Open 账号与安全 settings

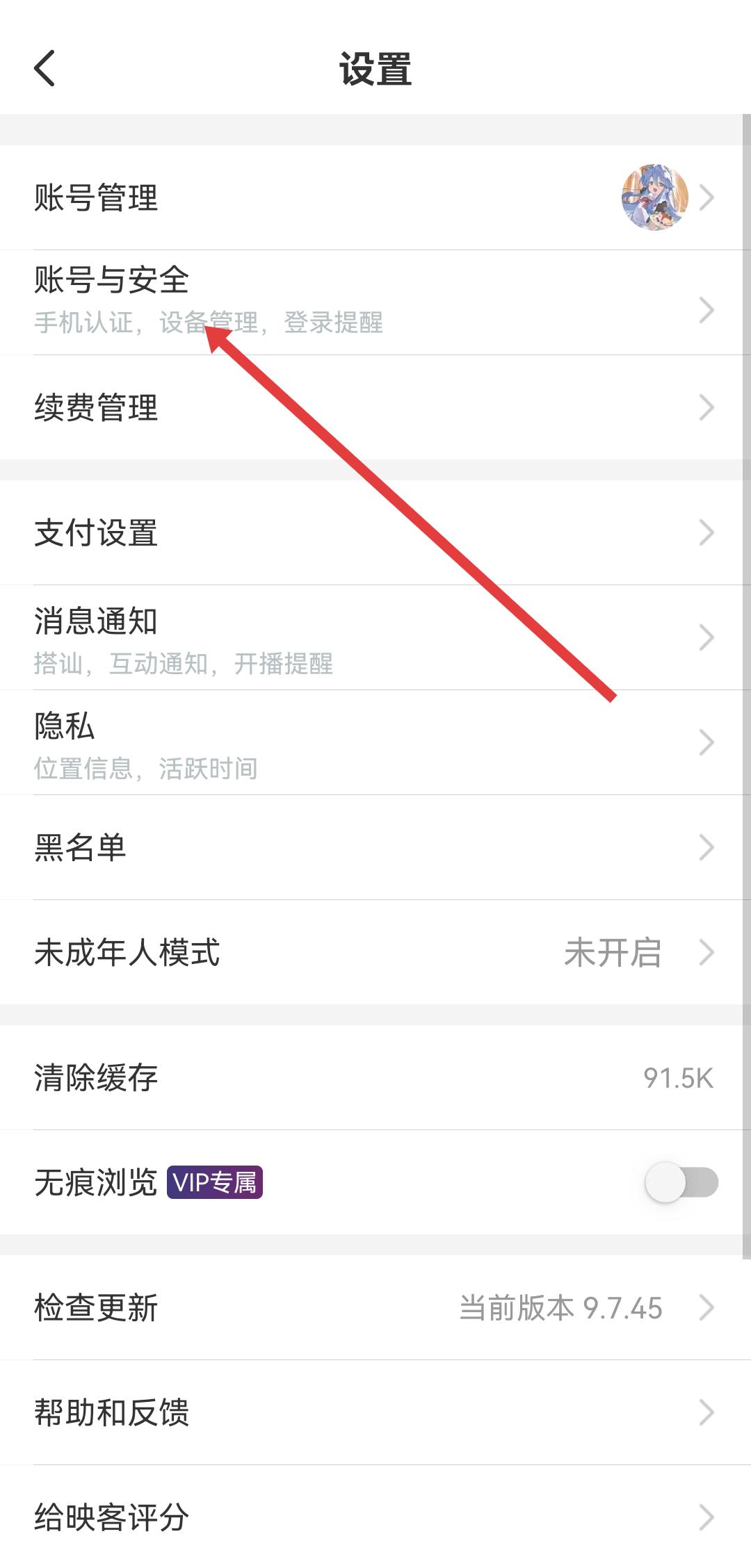pyautogui.click(x=375, y=302)
